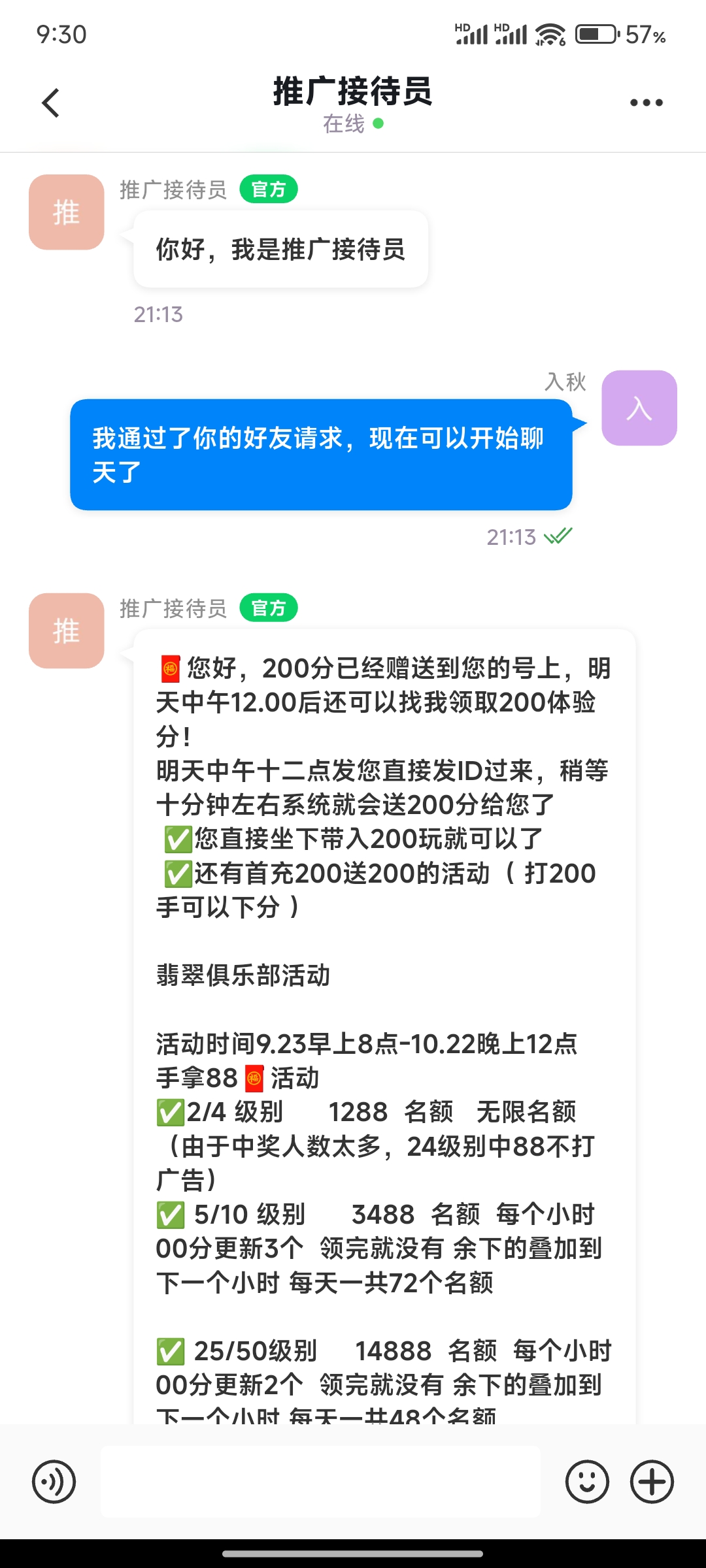Open the three-dot overflow menu
Screen dimensions: 706x1568
pyautogui.click(x=646, y=103)
